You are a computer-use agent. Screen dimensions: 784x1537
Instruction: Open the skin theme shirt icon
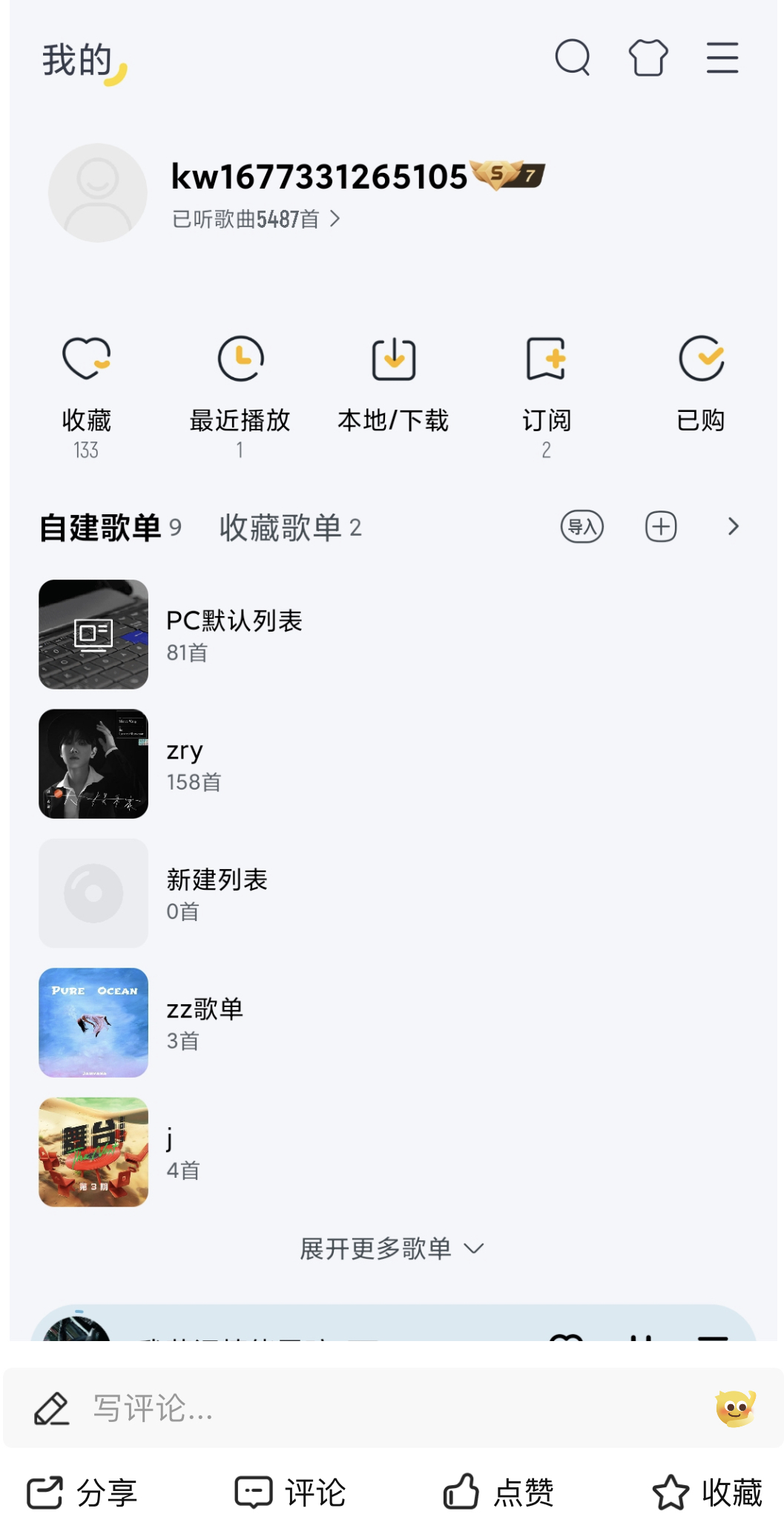pos(648,58)
